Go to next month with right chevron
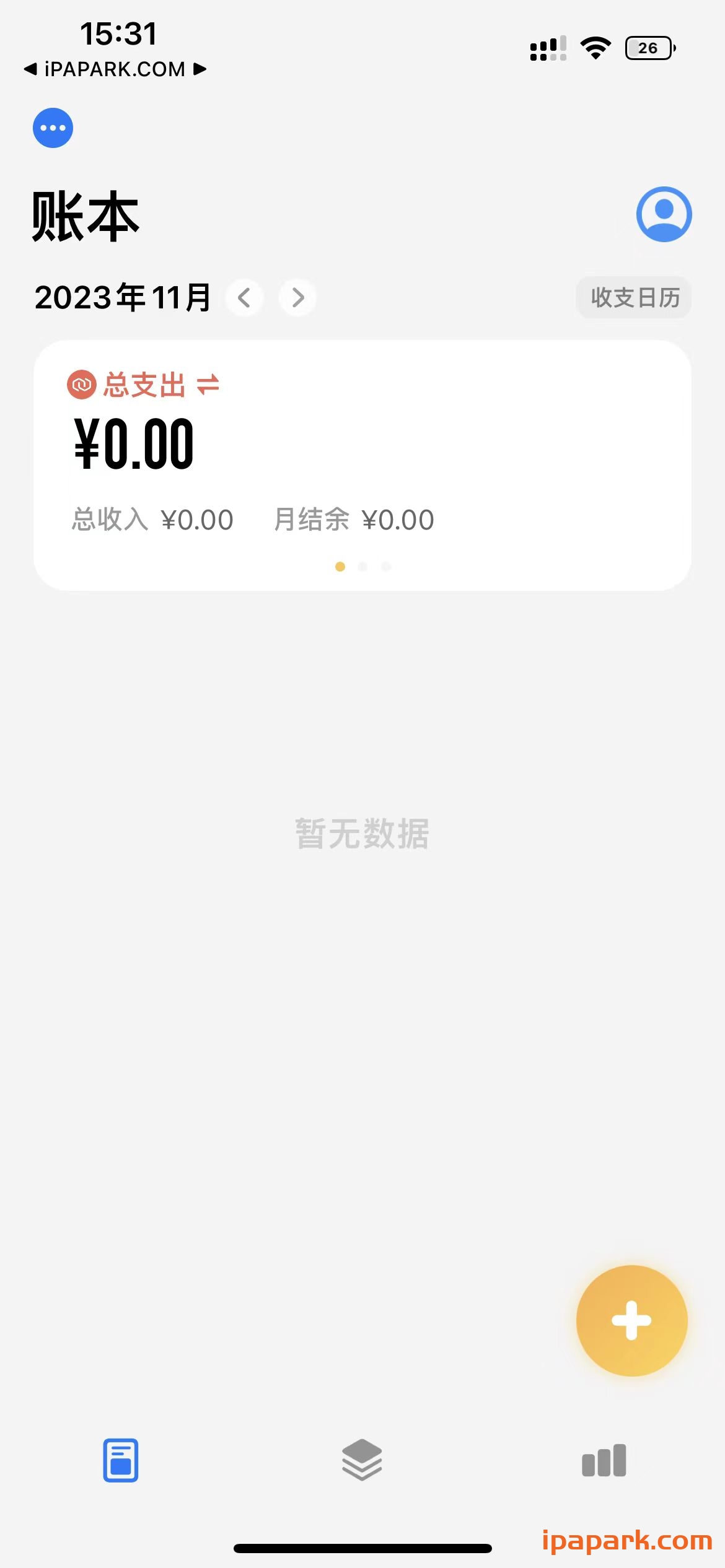 (x=297, y=298)
